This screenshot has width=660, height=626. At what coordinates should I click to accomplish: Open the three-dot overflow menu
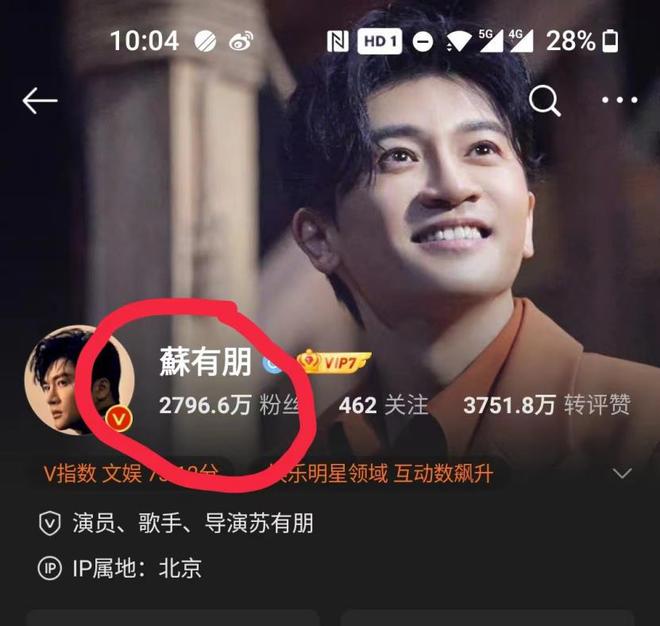619,100
